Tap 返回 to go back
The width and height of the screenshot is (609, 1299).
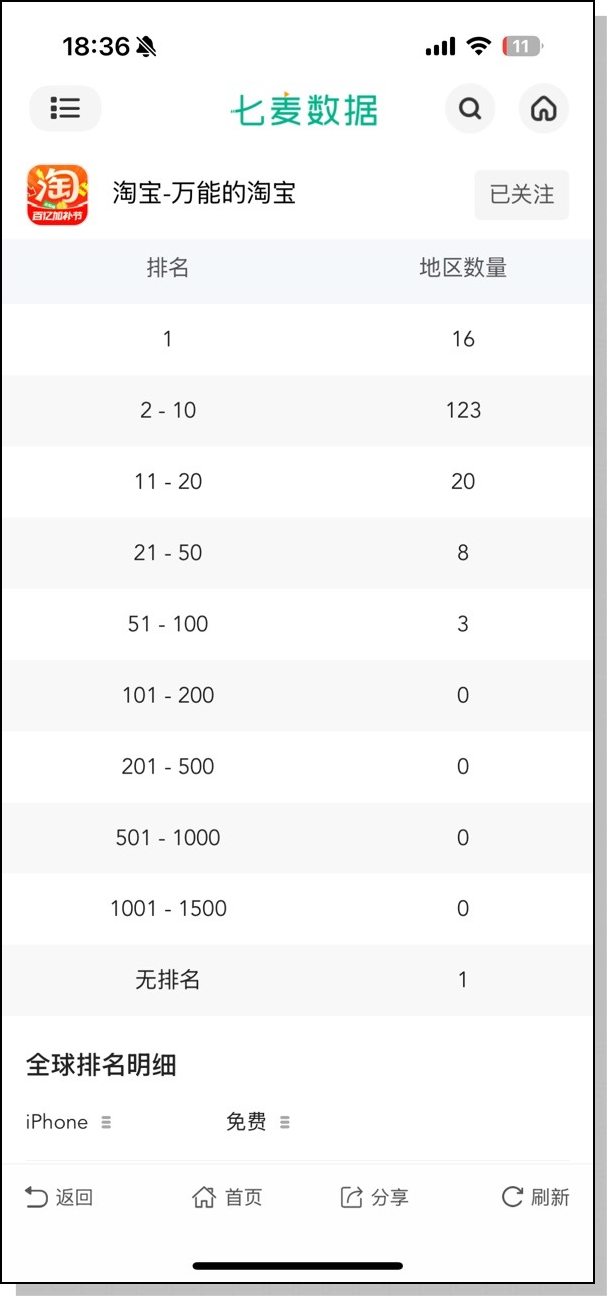(x=59, y=1197)
